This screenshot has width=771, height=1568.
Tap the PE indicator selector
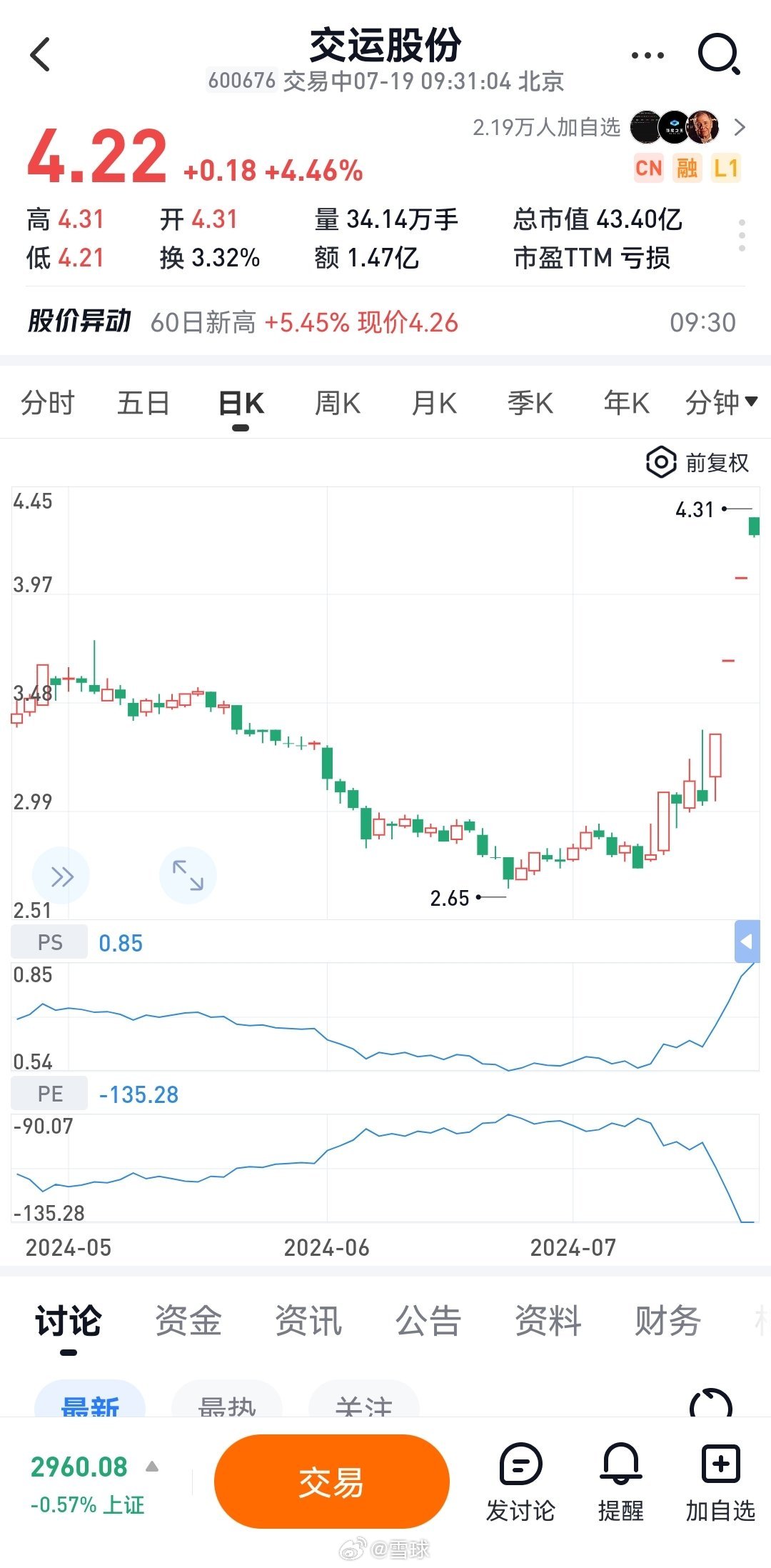point(49,1094)
